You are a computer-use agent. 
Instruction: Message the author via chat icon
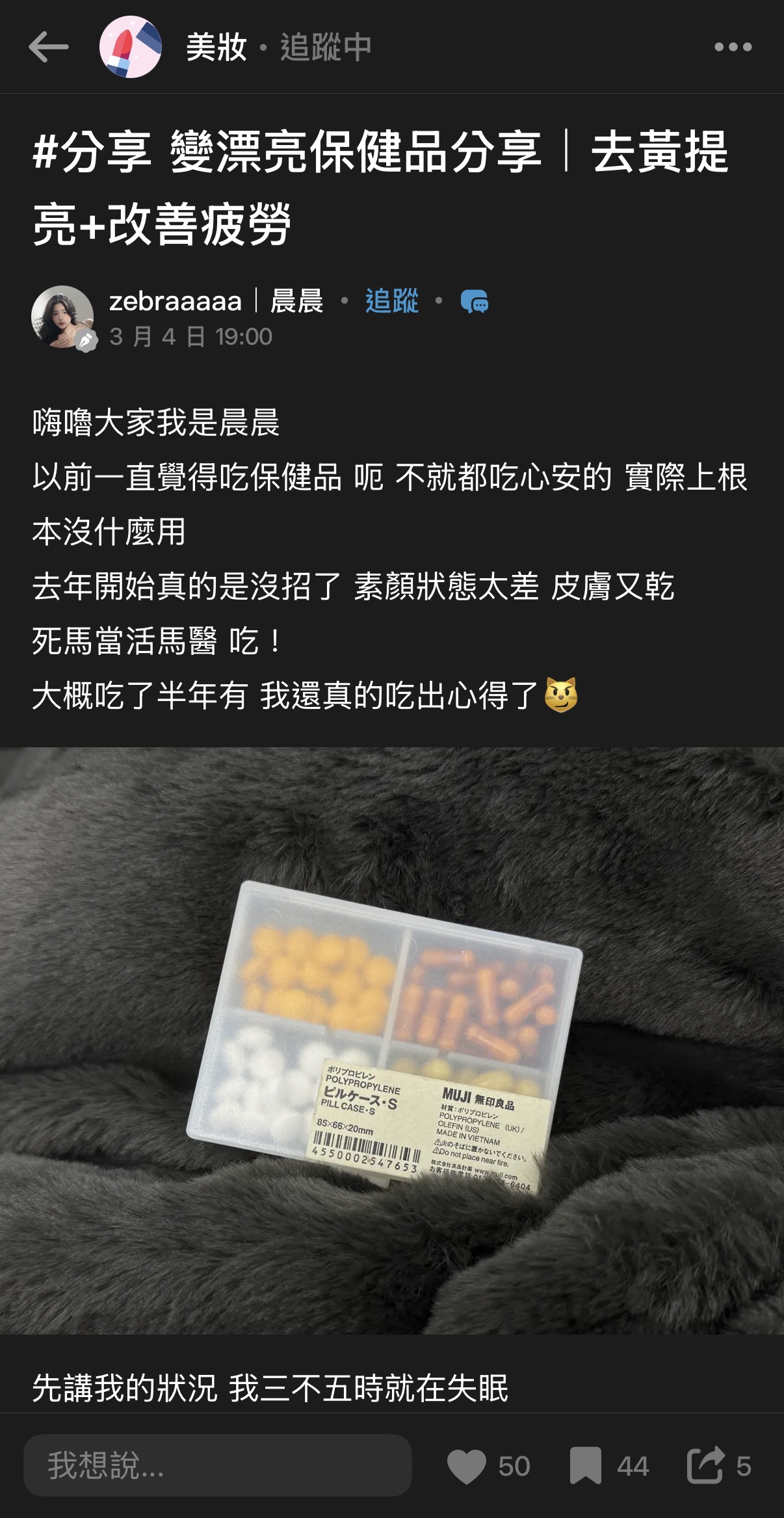click(x=475, y=302)
